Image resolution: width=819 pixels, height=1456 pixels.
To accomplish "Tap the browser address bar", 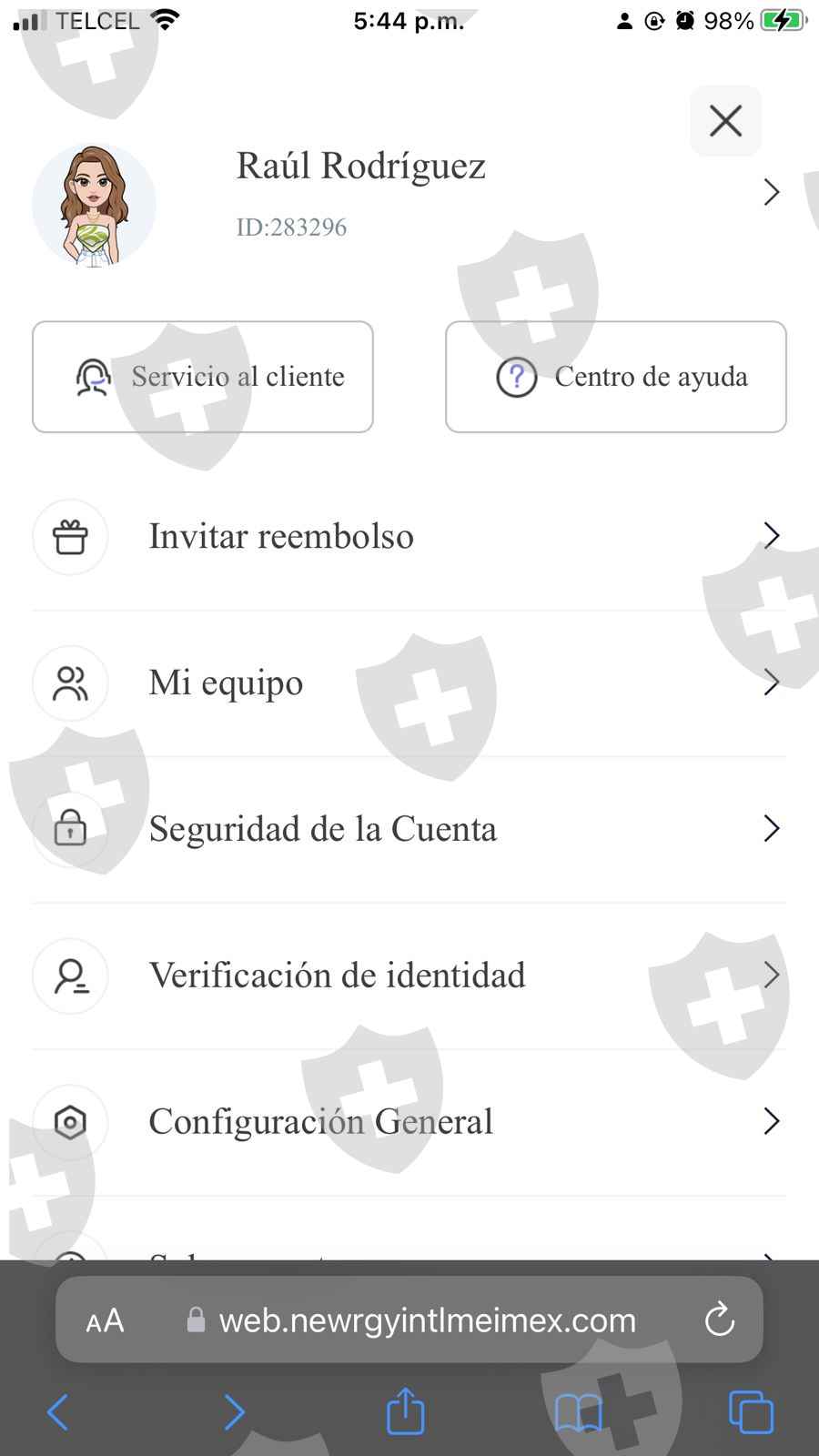I will 428,1319.
